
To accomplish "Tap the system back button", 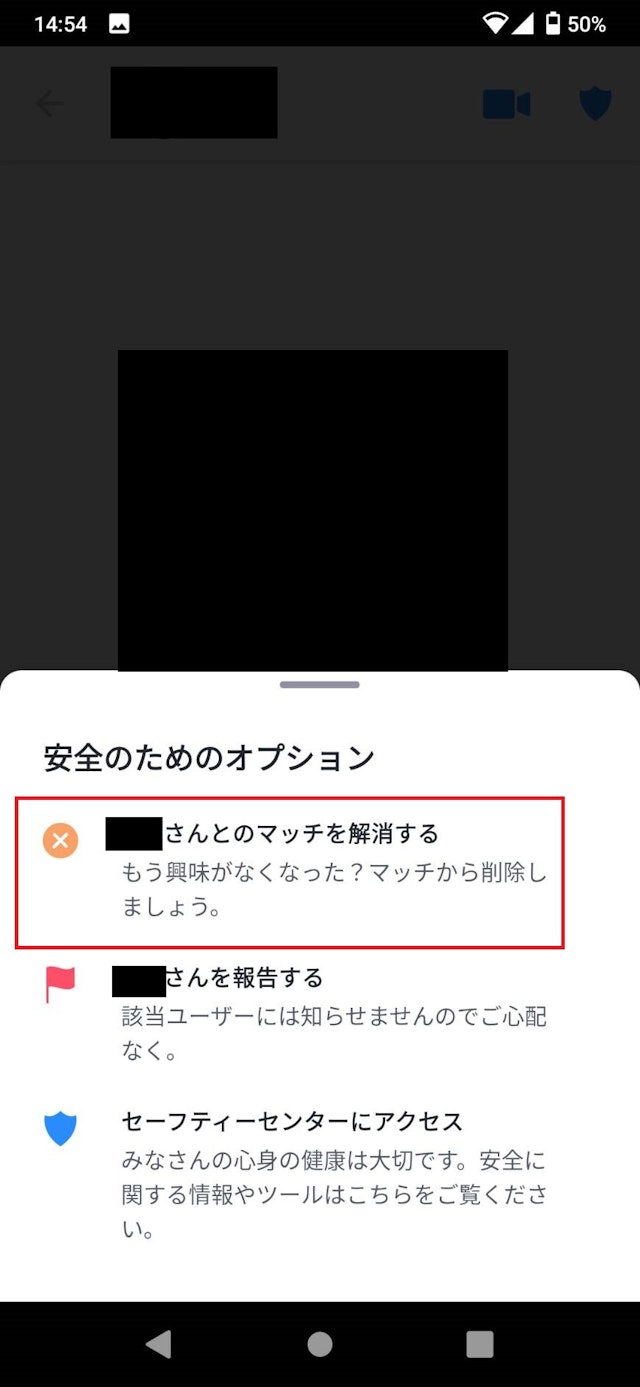I will point(158,1344).
